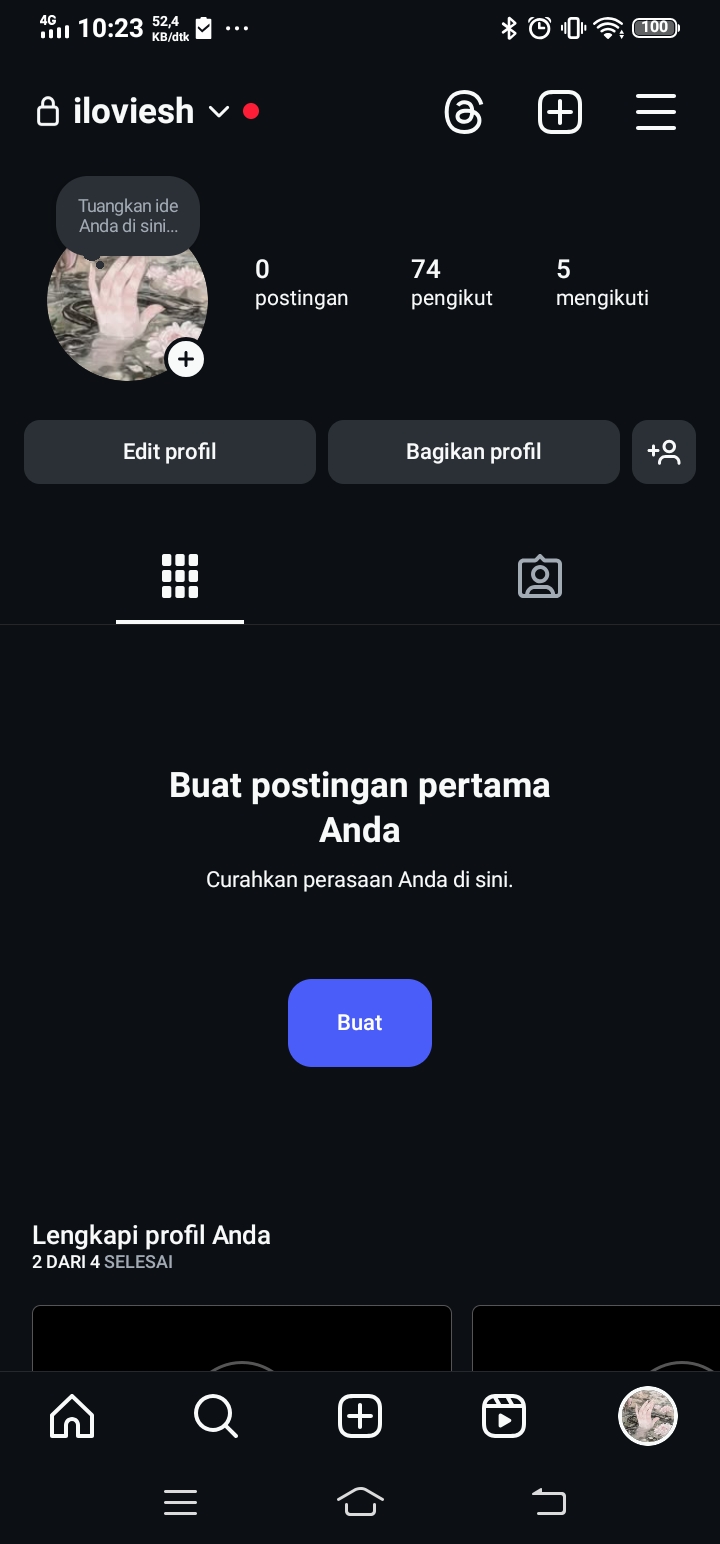
Task: Open the Threads icon in the header
Action: (463, 112)
